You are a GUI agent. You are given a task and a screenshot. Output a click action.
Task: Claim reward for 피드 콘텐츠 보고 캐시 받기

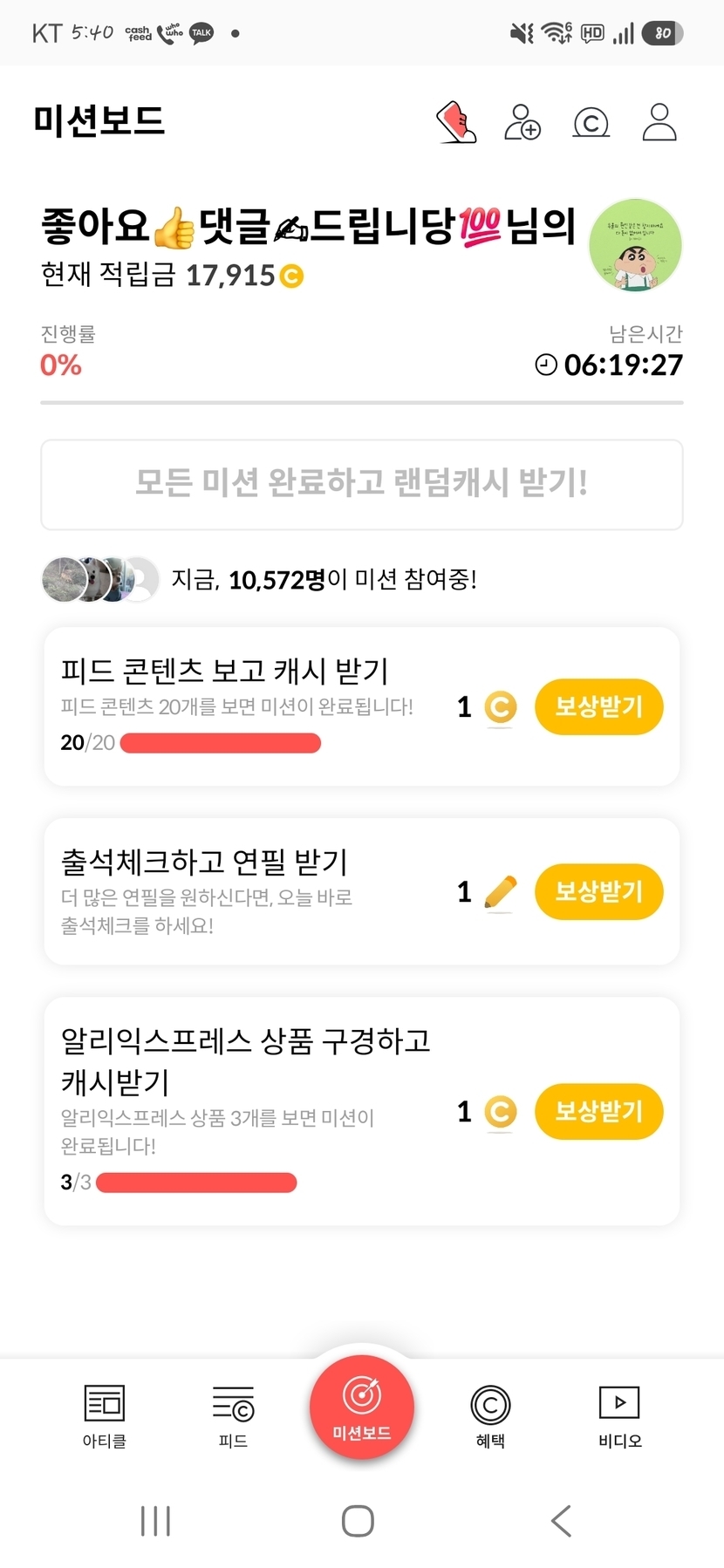click(598, 706)
